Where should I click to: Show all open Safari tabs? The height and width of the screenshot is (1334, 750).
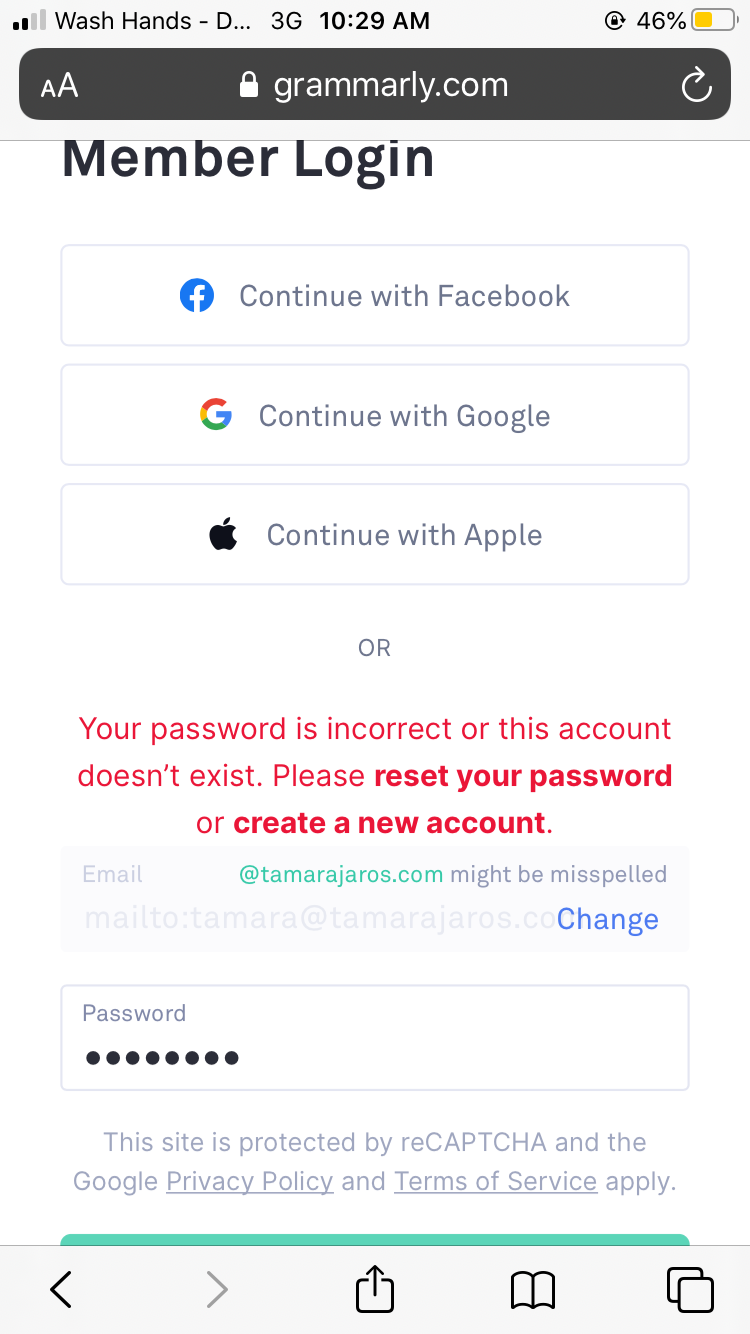[x=690, y=1289]
